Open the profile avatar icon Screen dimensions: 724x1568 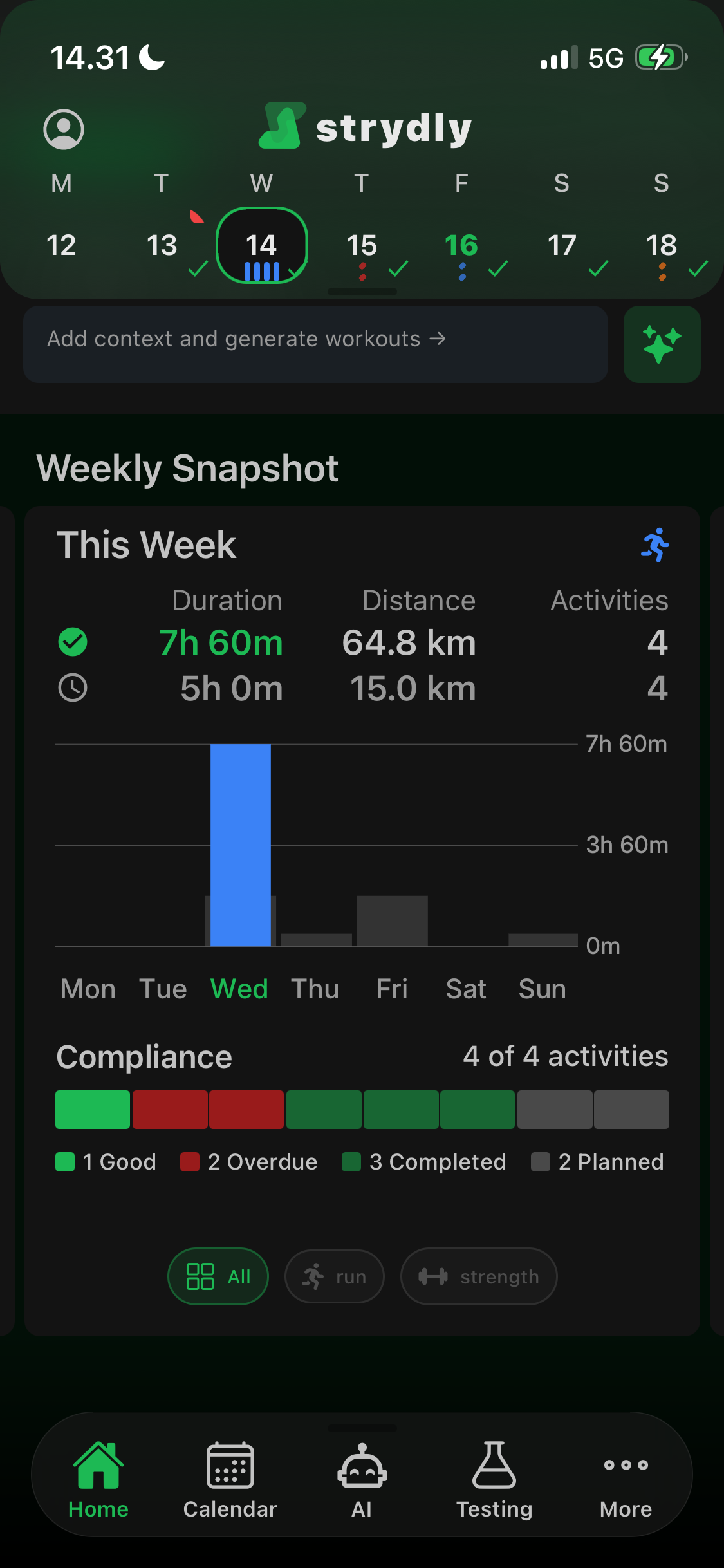(62, 128)
